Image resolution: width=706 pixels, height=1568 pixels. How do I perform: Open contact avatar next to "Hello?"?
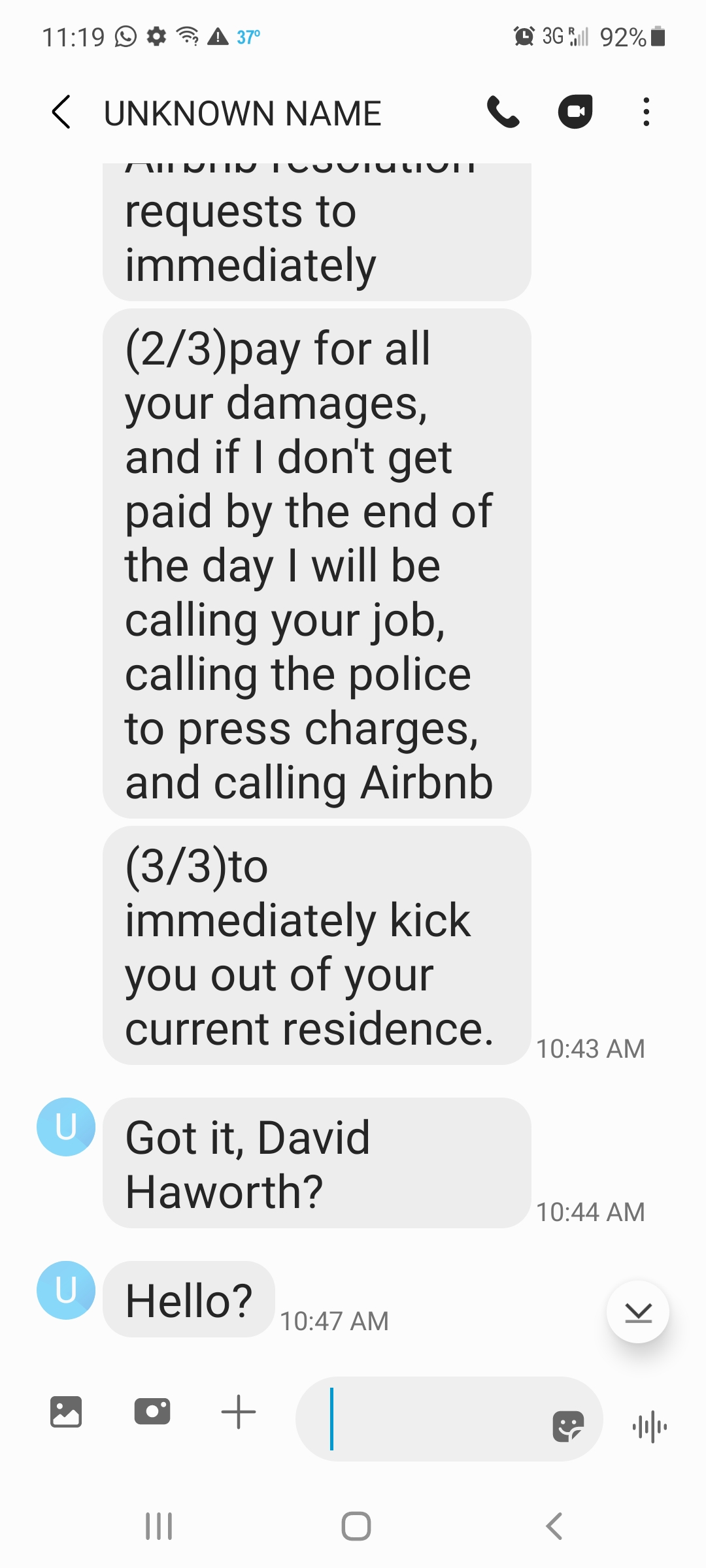click(66, 1290)
